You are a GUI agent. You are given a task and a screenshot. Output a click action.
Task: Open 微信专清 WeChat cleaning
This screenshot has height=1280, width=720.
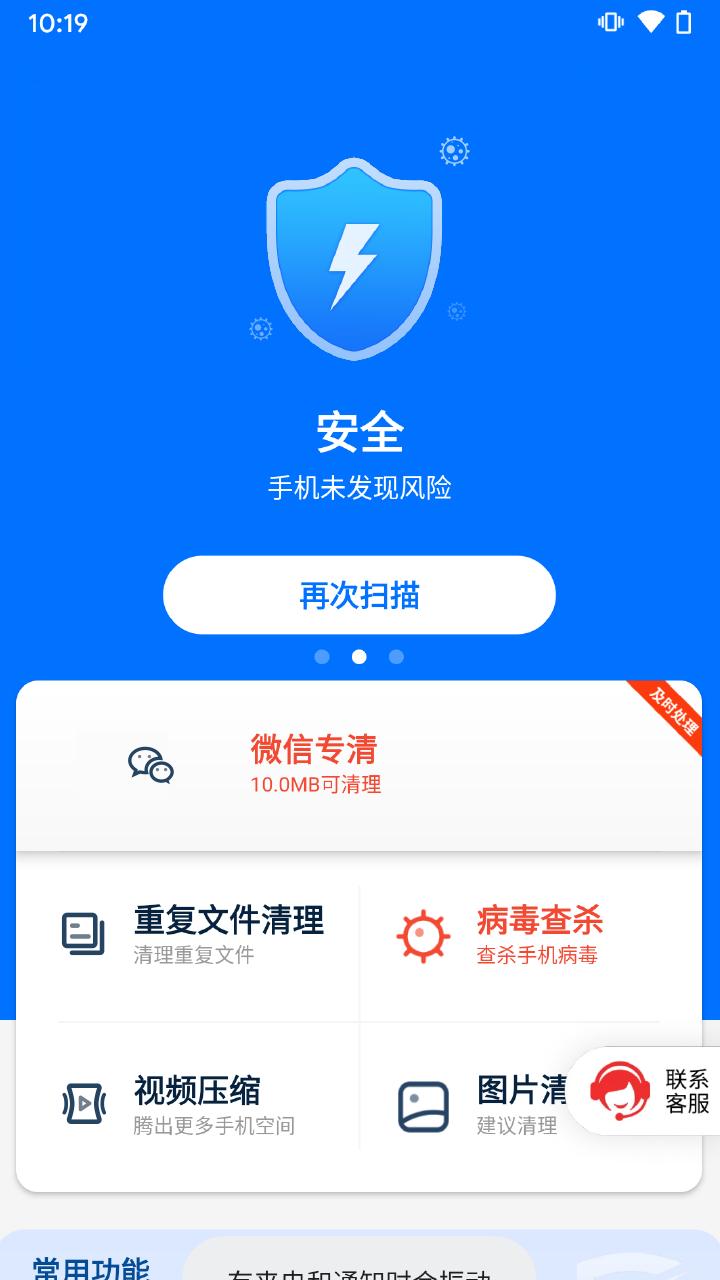tap(313, 749)
